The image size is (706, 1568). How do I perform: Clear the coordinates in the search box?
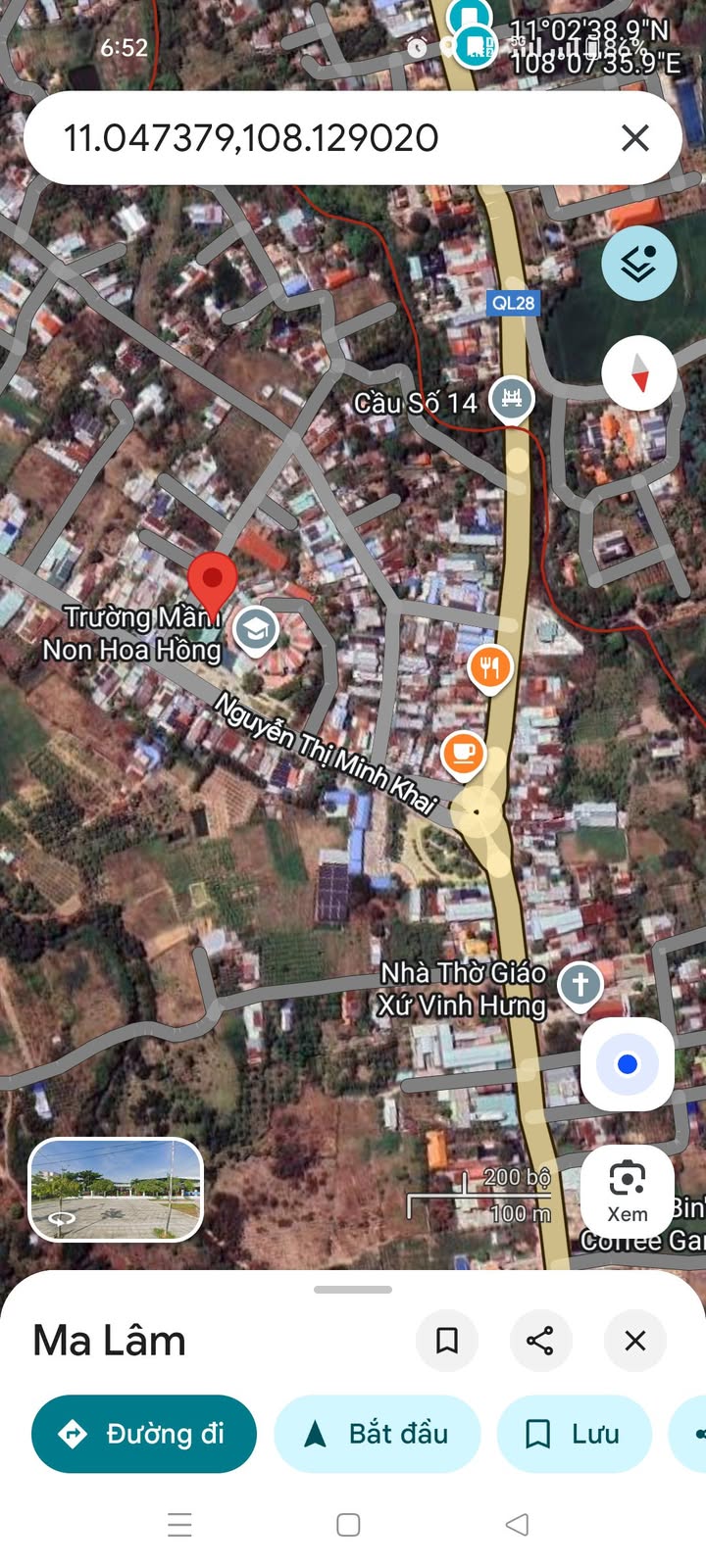point(635,138)
